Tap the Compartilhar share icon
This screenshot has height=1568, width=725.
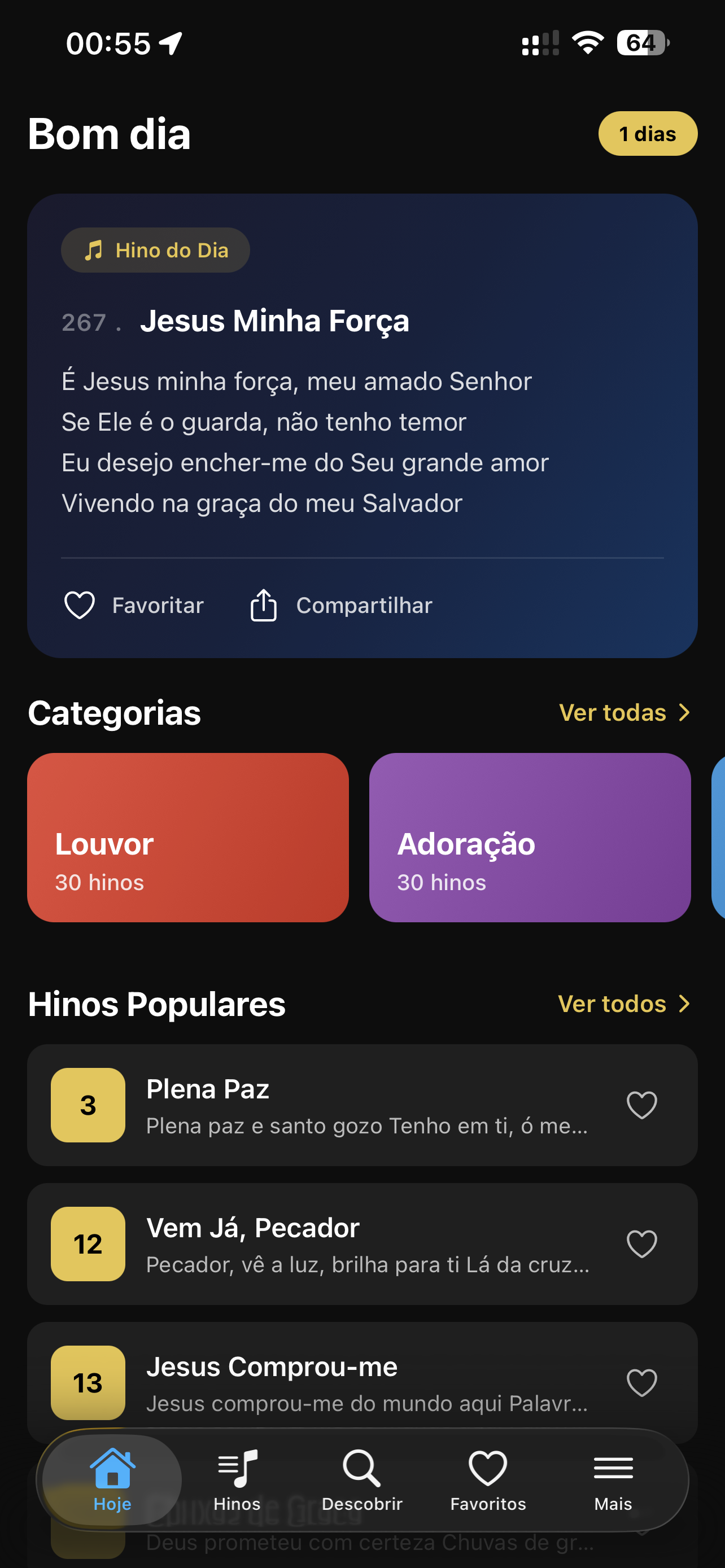[x=263, y=605]
